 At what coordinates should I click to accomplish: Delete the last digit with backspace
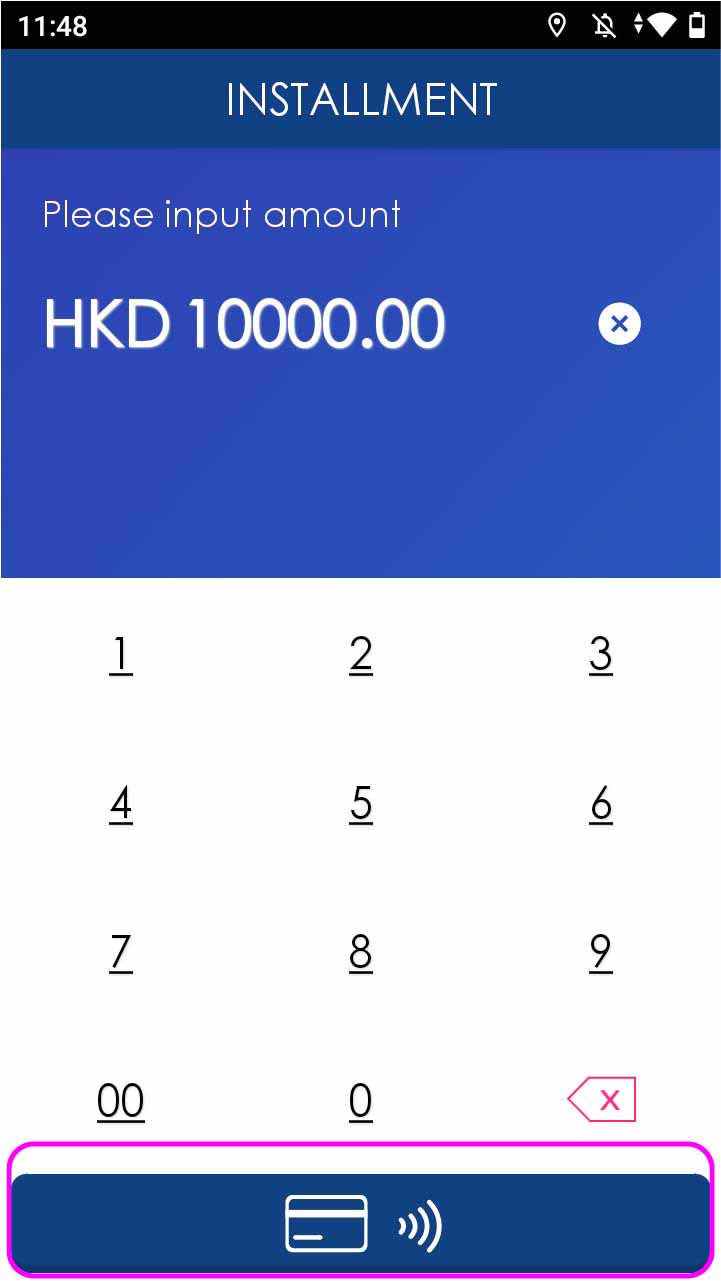[x=601, y=1100]
